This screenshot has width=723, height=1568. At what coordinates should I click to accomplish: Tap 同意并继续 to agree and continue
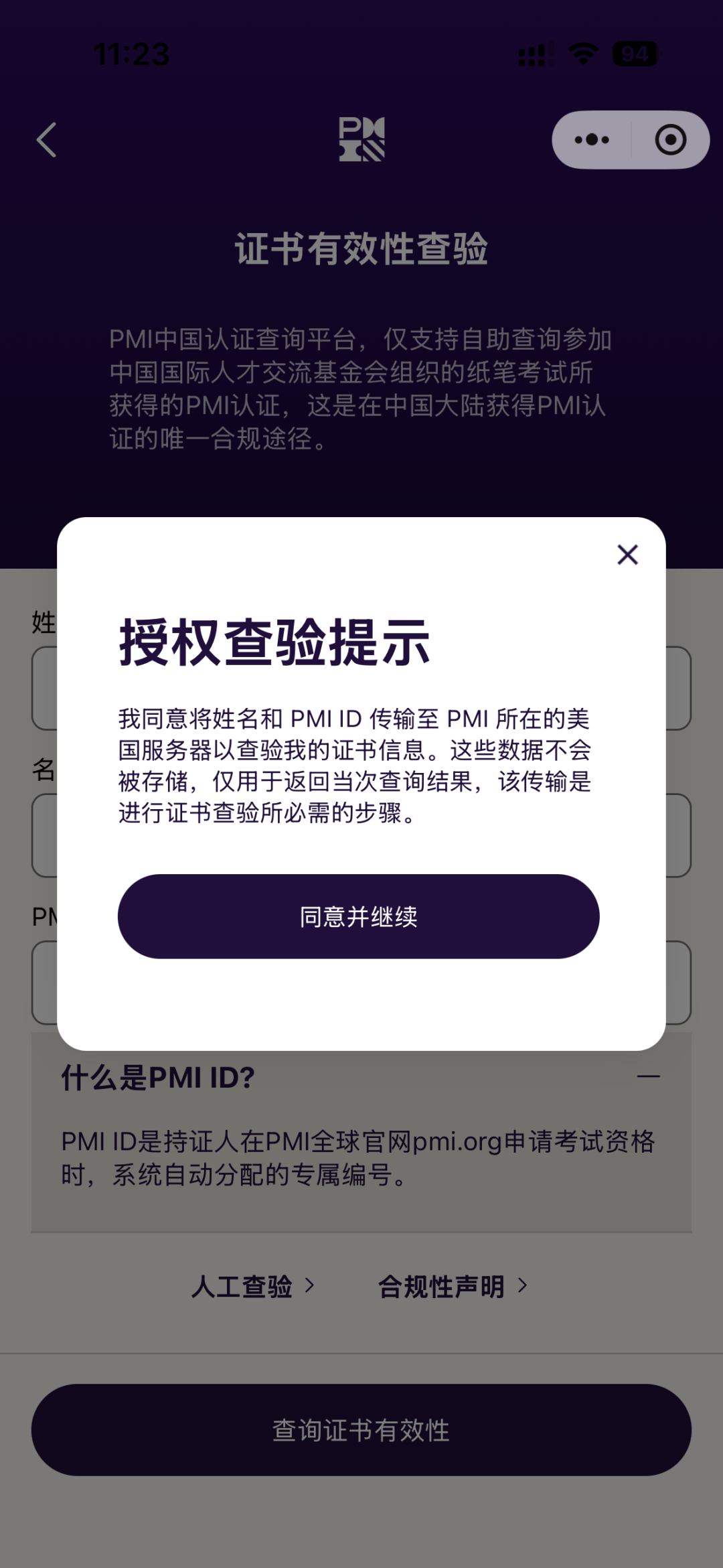pos(358,916)
